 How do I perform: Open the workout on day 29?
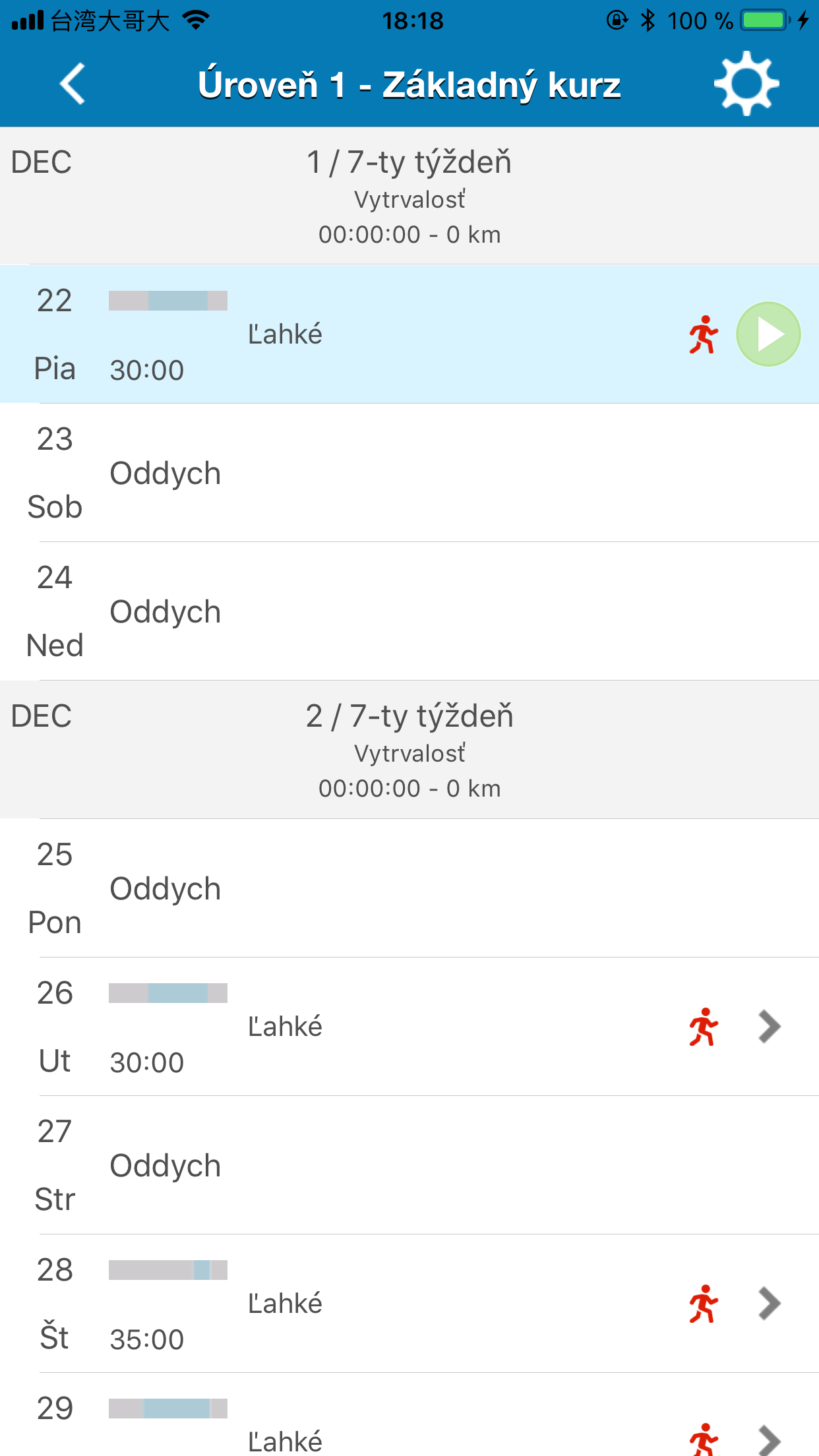click(x=409, y=1415)
